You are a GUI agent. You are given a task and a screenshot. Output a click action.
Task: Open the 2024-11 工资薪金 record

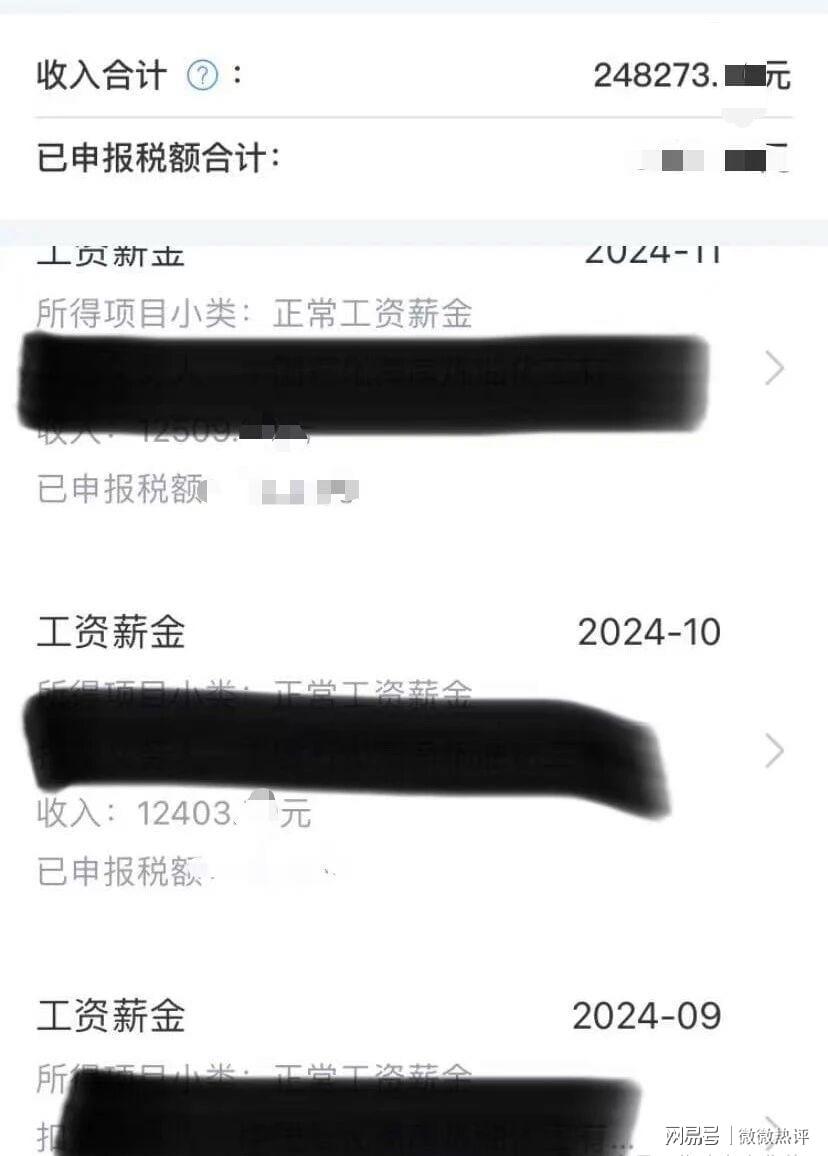coord(774,369)
